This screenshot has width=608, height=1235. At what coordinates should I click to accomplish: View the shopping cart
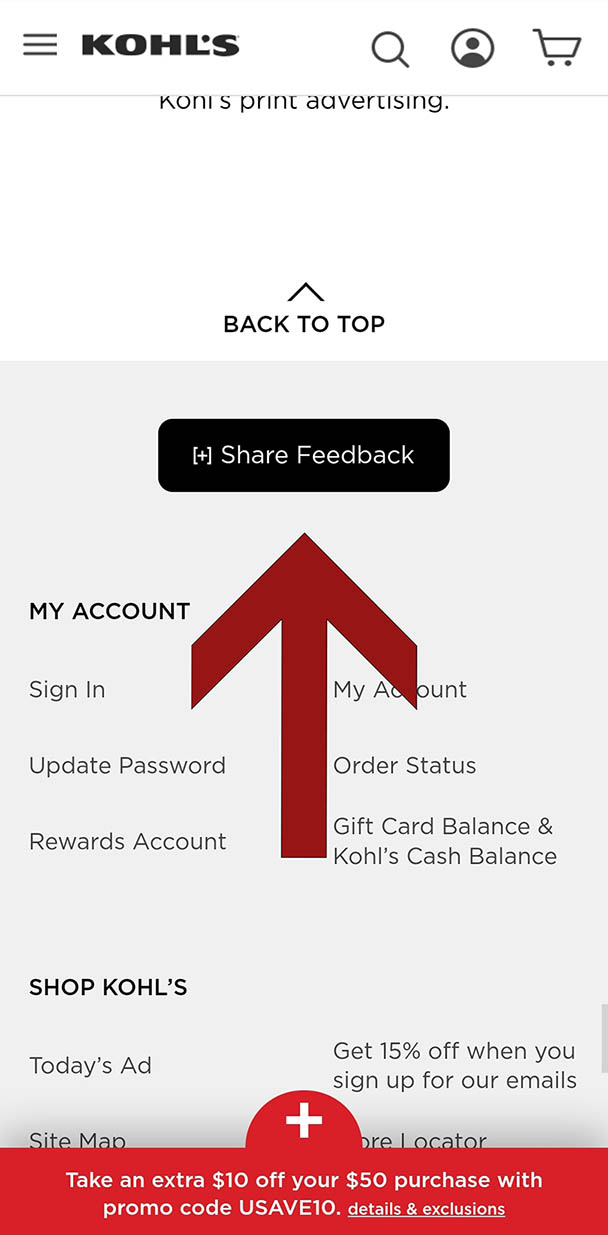[556, 47]
